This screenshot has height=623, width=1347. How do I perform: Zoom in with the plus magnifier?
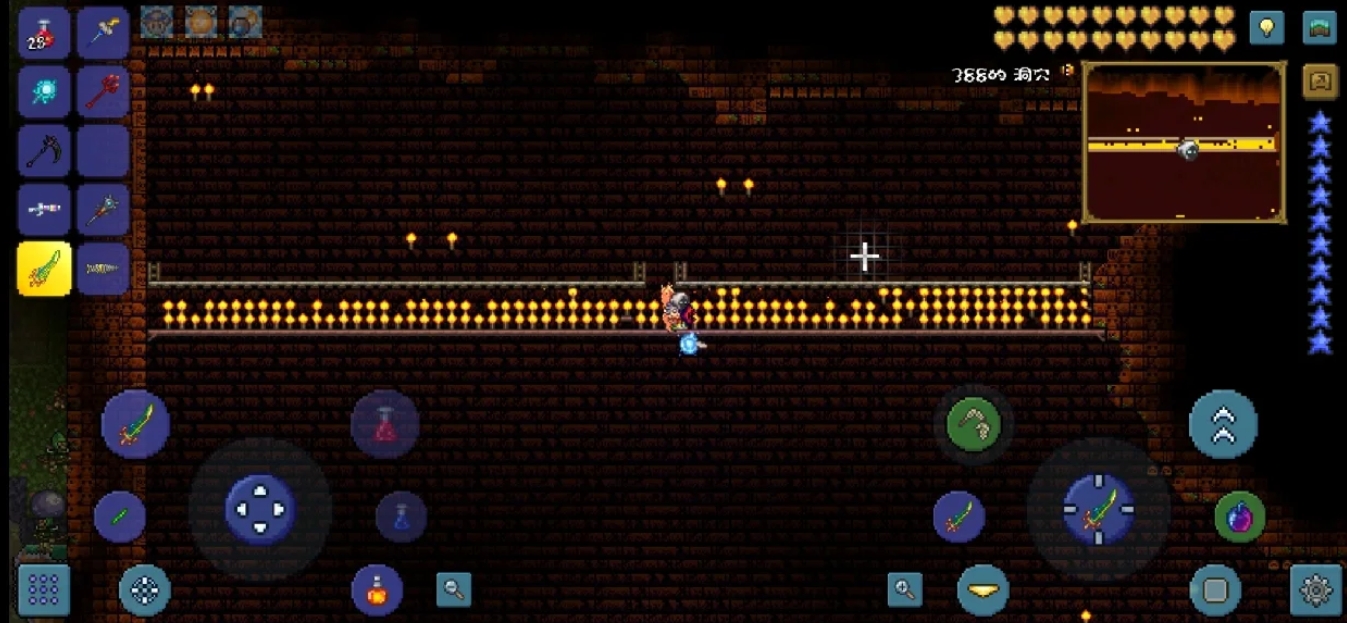(905, 590)
